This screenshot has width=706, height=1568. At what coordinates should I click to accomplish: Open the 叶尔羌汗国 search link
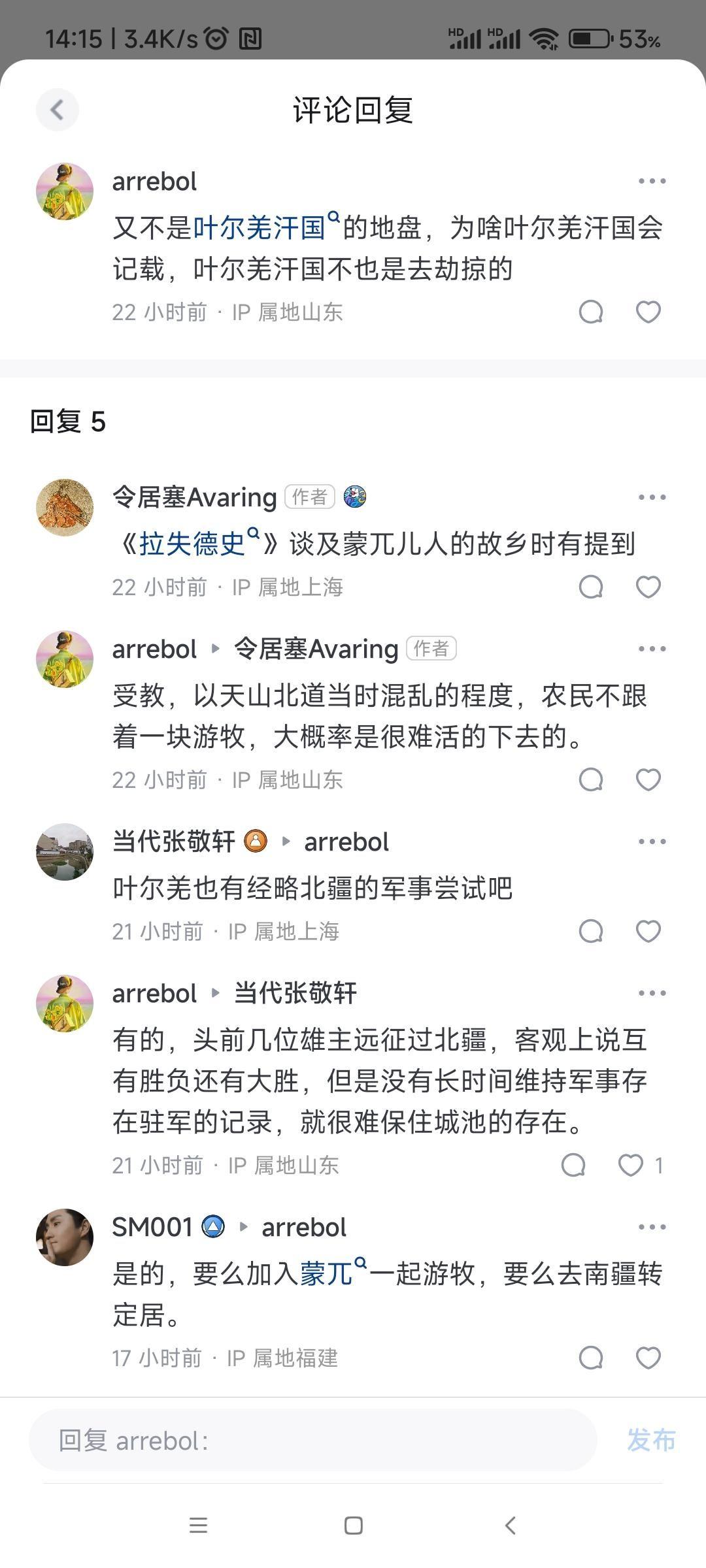point(267,227)
